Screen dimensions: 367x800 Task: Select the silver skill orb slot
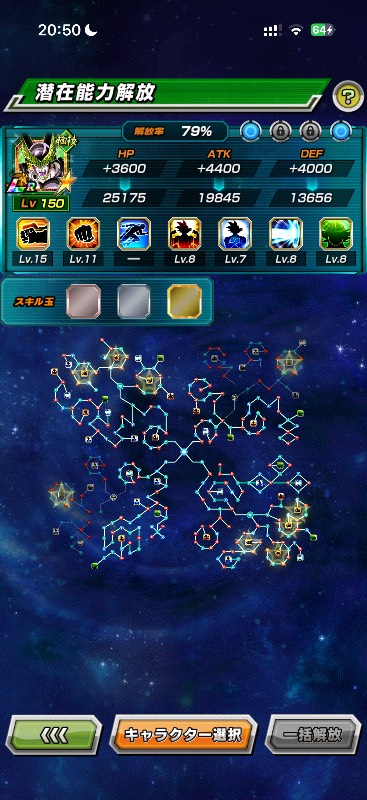point(134,302)
